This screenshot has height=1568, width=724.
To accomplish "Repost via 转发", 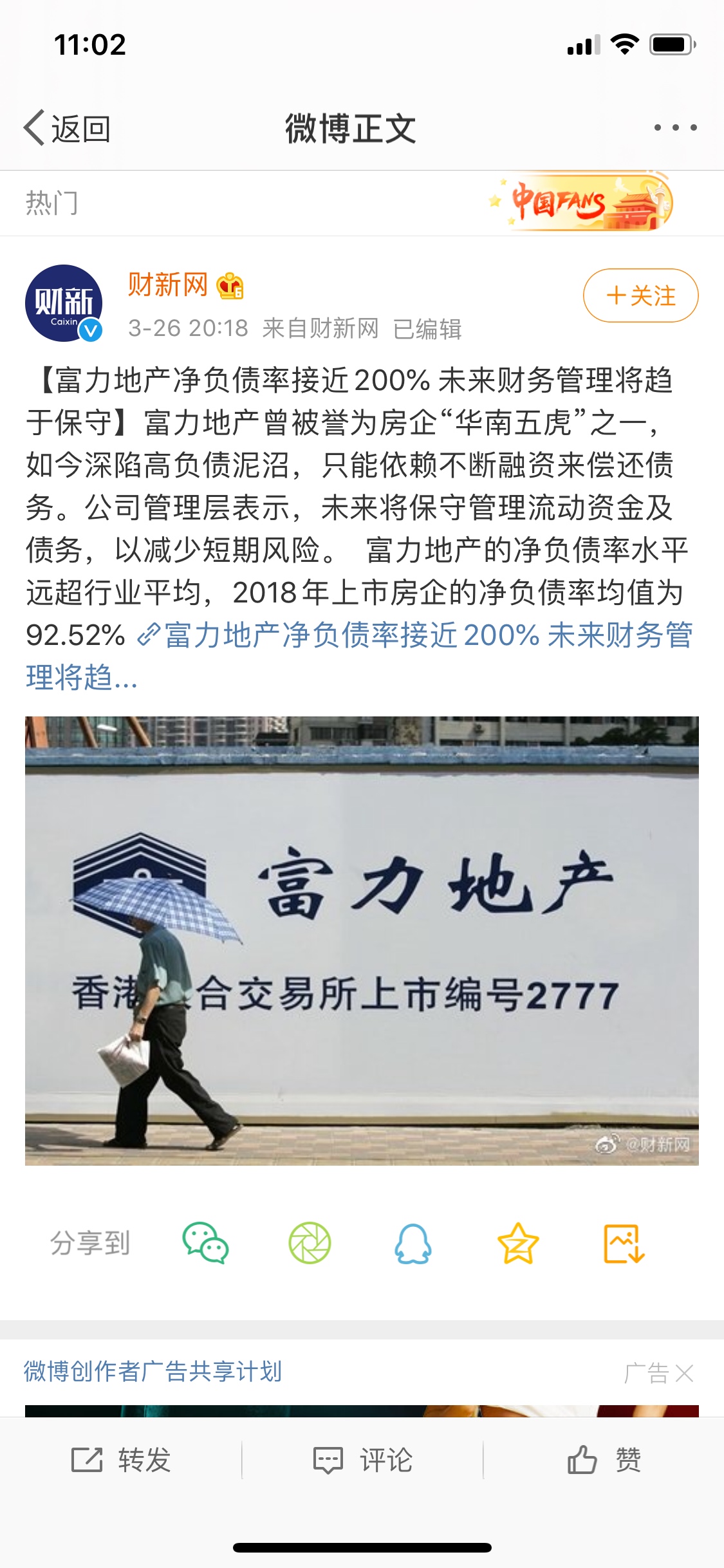I will [121, 1460].
